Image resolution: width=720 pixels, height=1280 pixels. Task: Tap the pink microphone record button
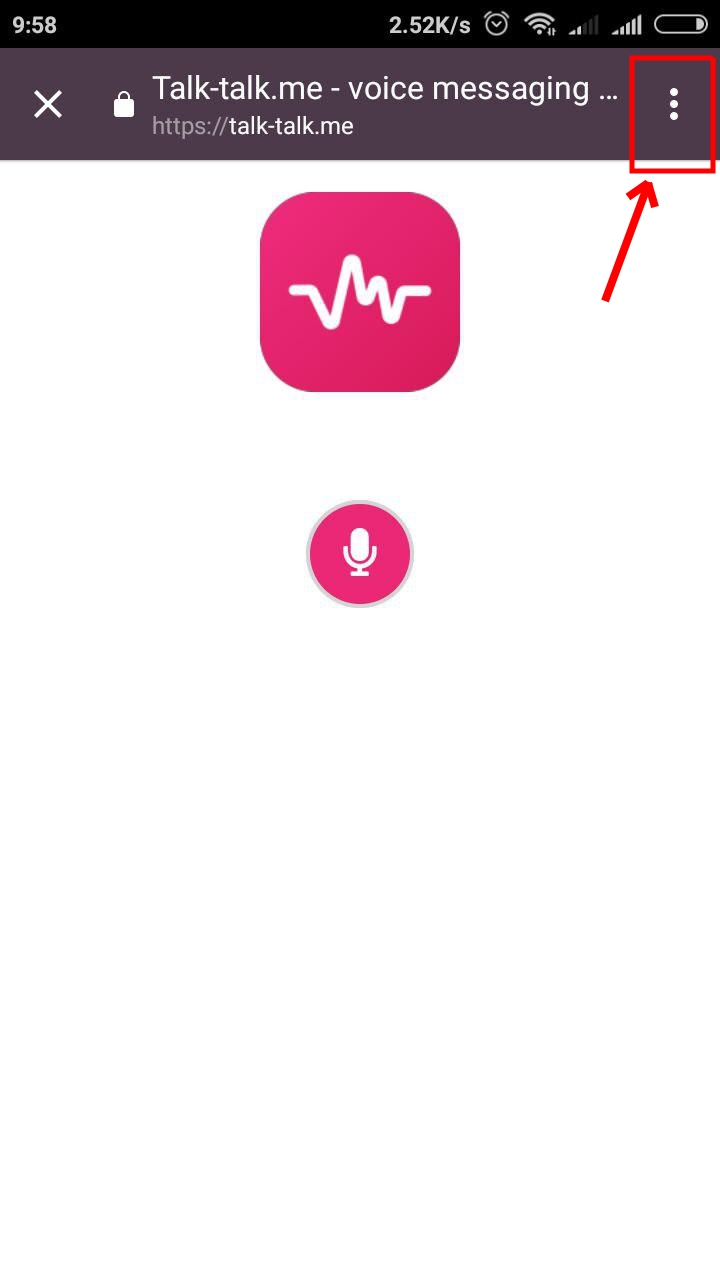[x=360, y=554]
